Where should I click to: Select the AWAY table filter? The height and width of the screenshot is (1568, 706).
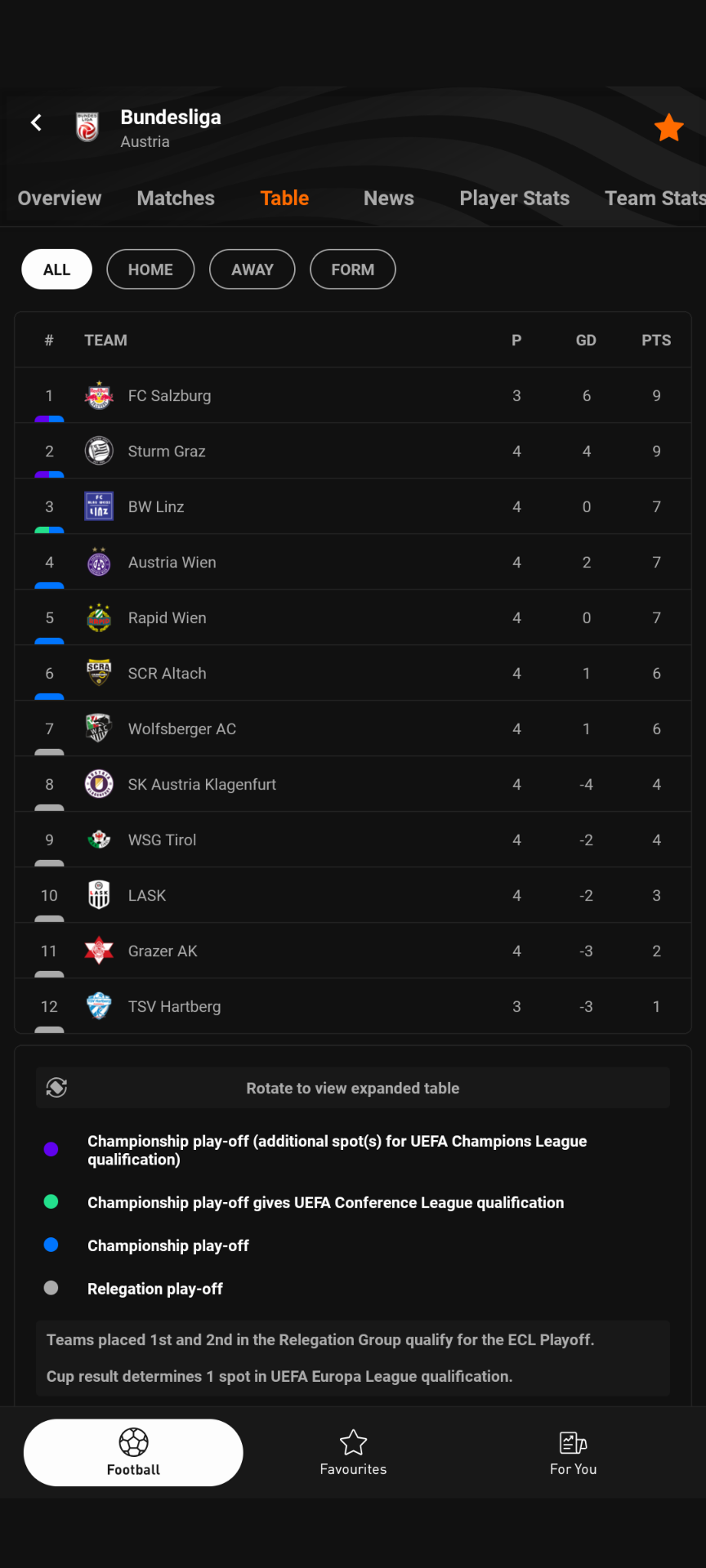pos(252,269)
